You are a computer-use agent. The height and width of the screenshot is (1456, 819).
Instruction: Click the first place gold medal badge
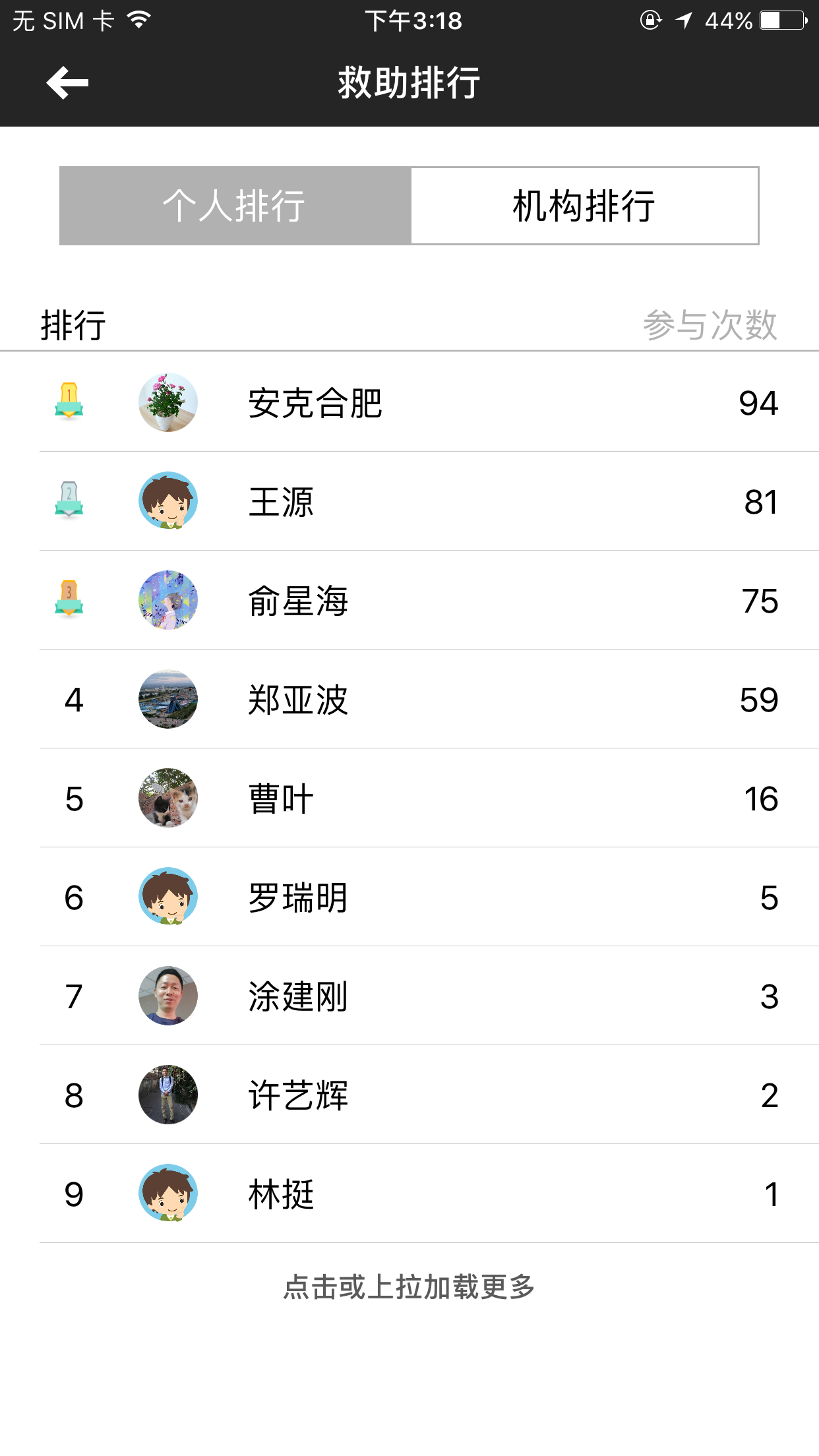[69, 403]
